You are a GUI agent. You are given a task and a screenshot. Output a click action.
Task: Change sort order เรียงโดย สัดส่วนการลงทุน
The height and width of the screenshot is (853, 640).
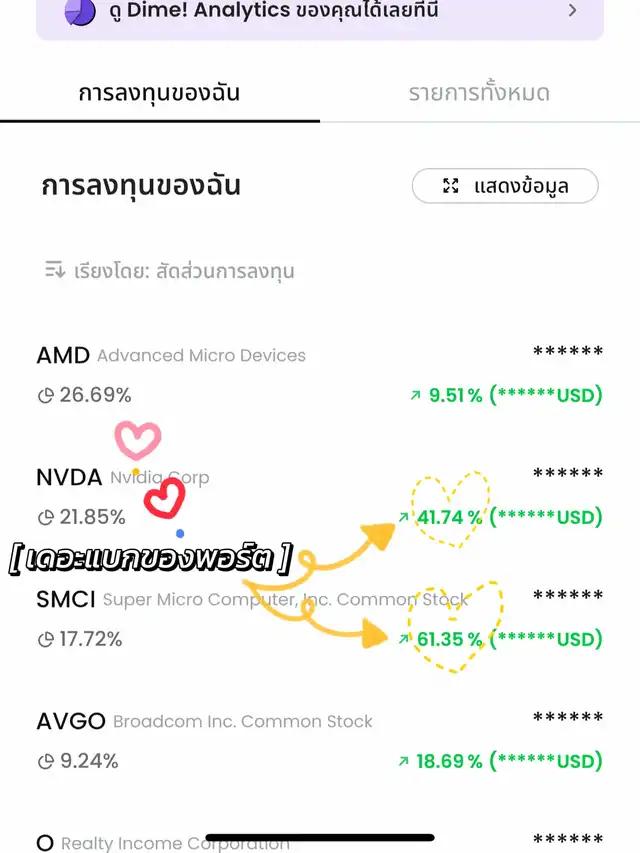coord(170,271)
